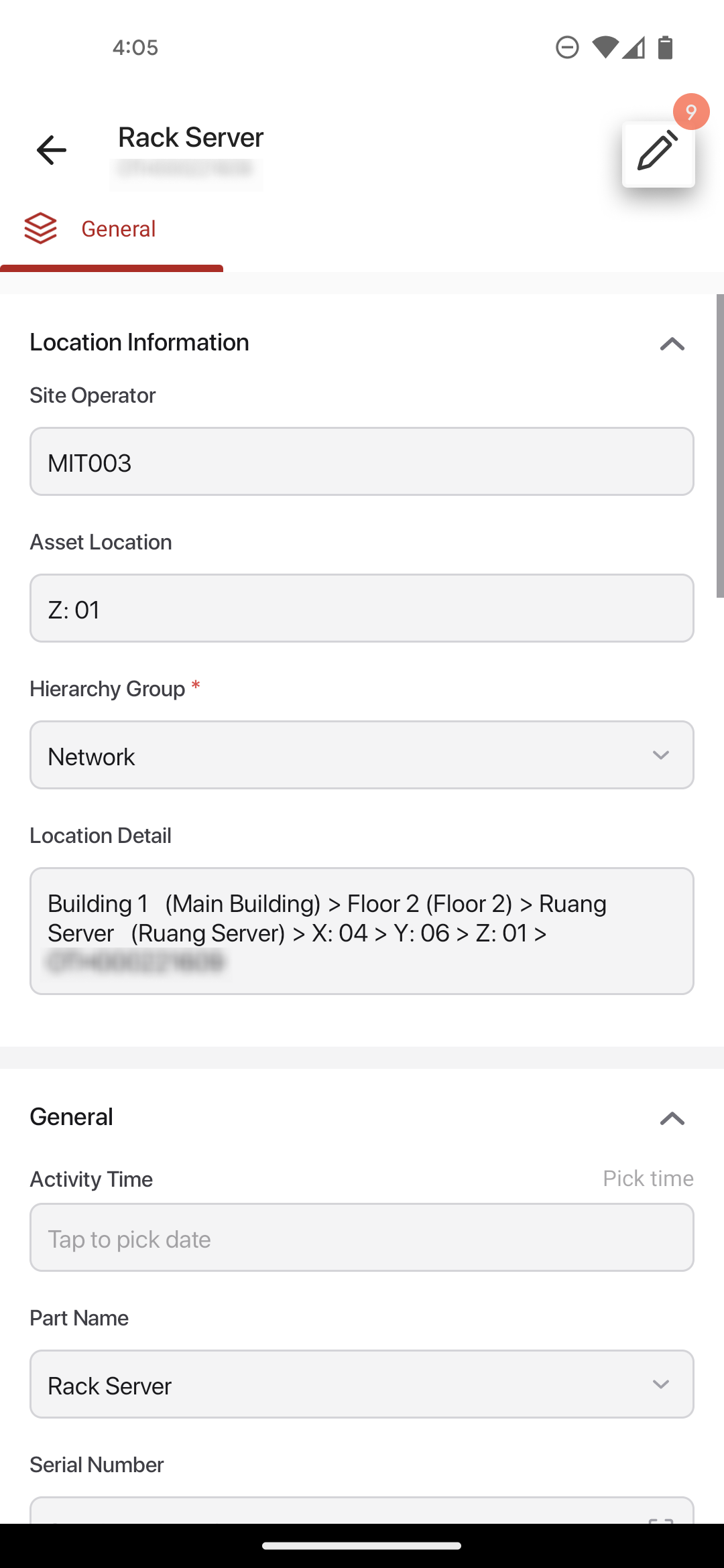Go back using the arrow icon
724x1568 pixels.
click(52, 149)
